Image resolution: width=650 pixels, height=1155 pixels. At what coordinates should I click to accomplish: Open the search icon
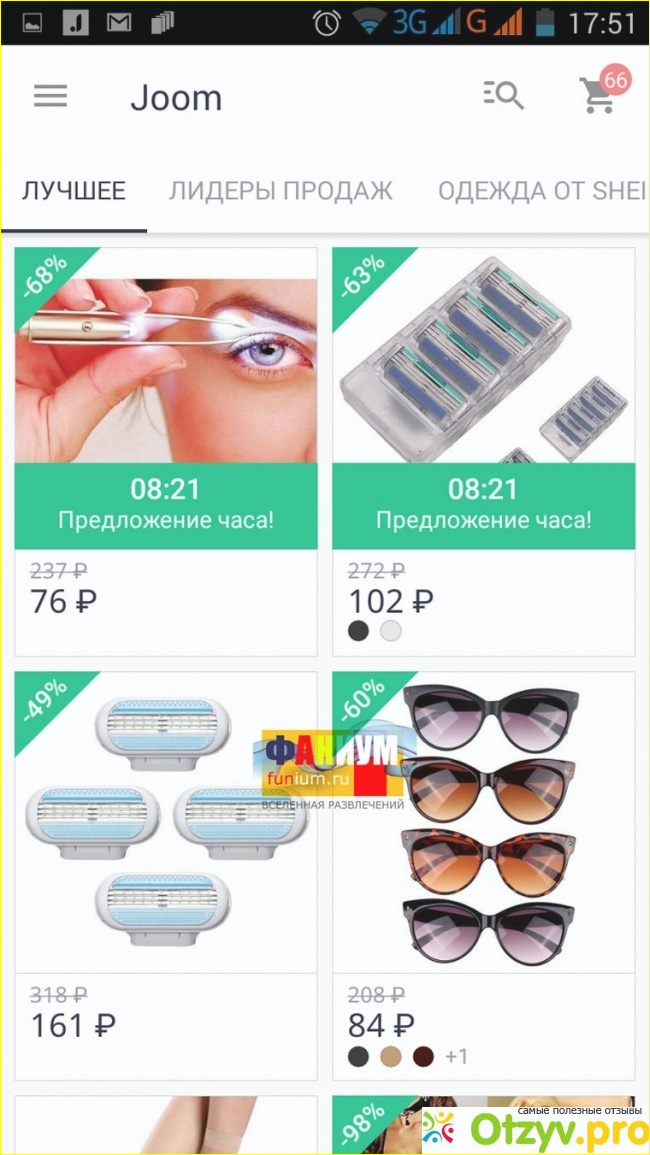pos(503,96)
